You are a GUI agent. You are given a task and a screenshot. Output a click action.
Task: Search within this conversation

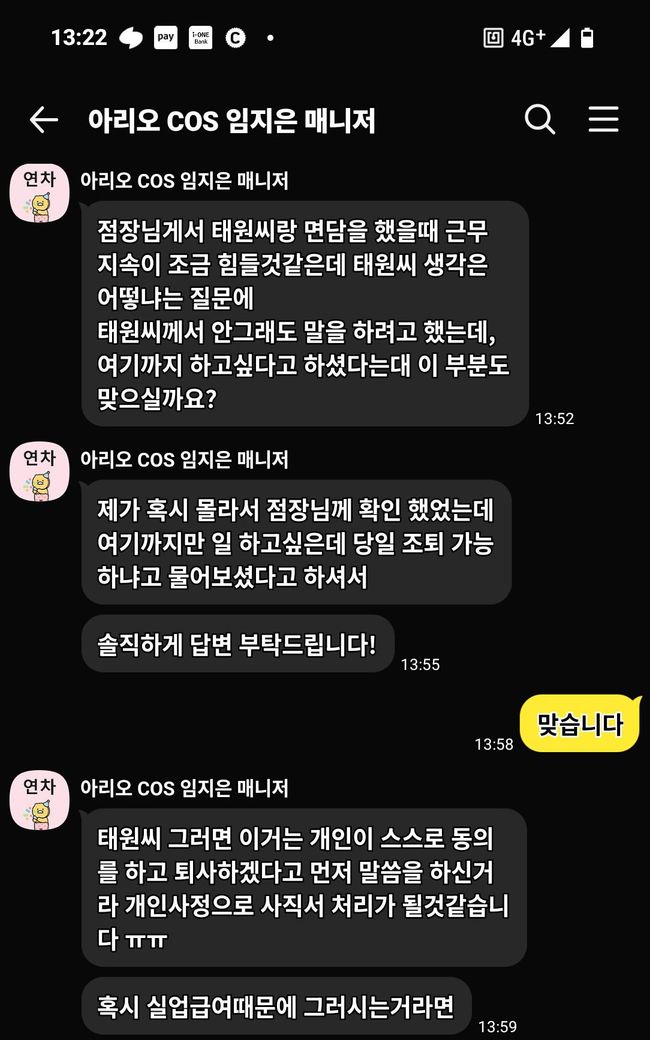pos(539,120)
